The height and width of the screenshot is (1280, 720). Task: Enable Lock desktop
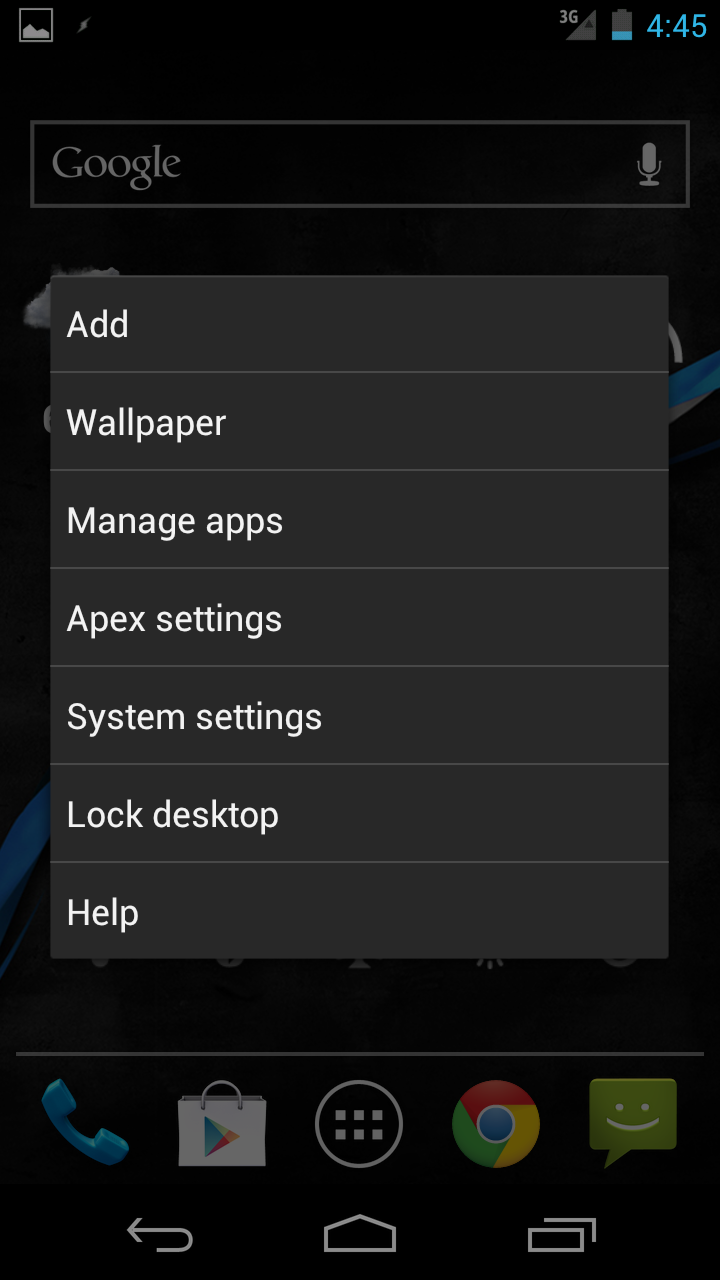(359, 814)
